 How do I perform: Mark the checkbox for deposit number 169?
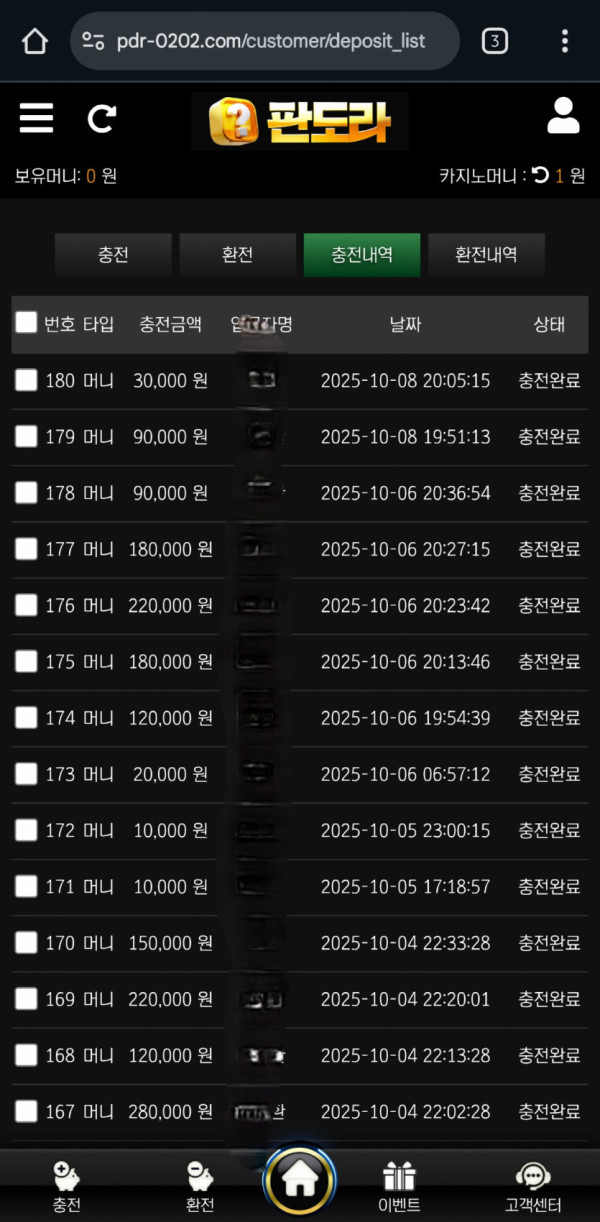point(26,999)
